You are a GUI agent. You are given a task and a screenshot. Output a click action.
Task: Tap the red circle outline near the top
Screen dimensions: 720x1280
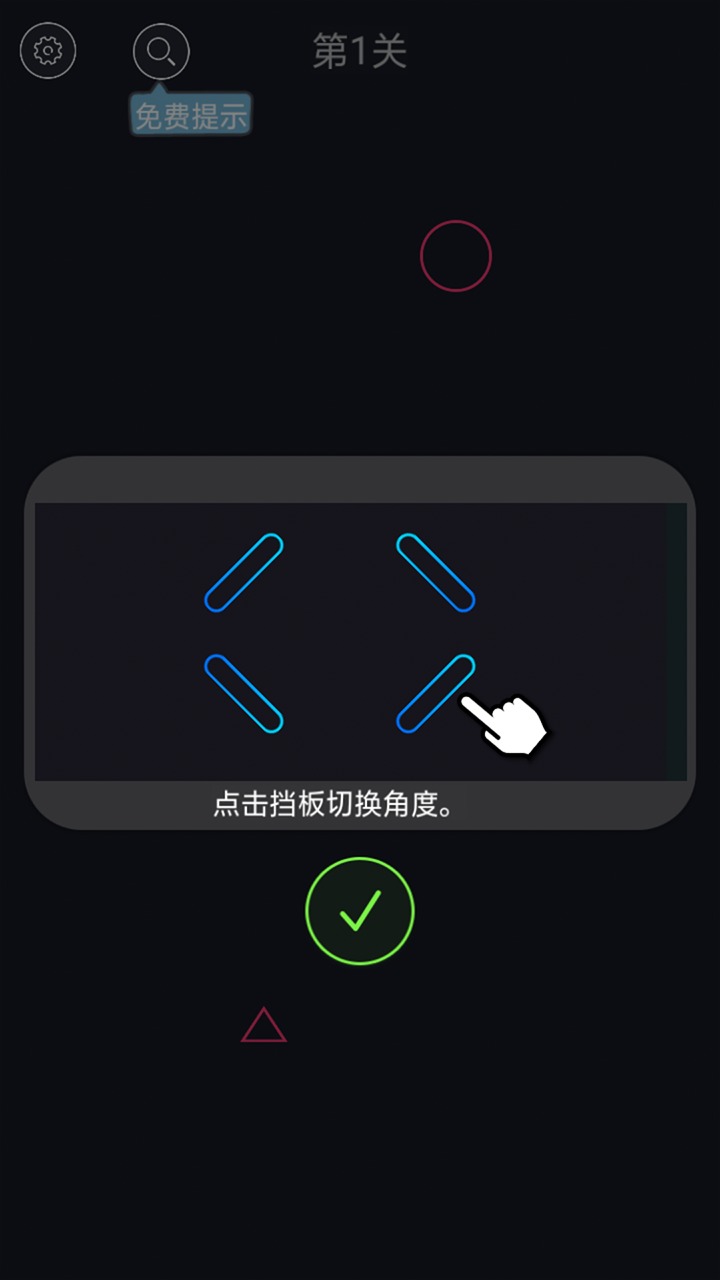(456, 255)
